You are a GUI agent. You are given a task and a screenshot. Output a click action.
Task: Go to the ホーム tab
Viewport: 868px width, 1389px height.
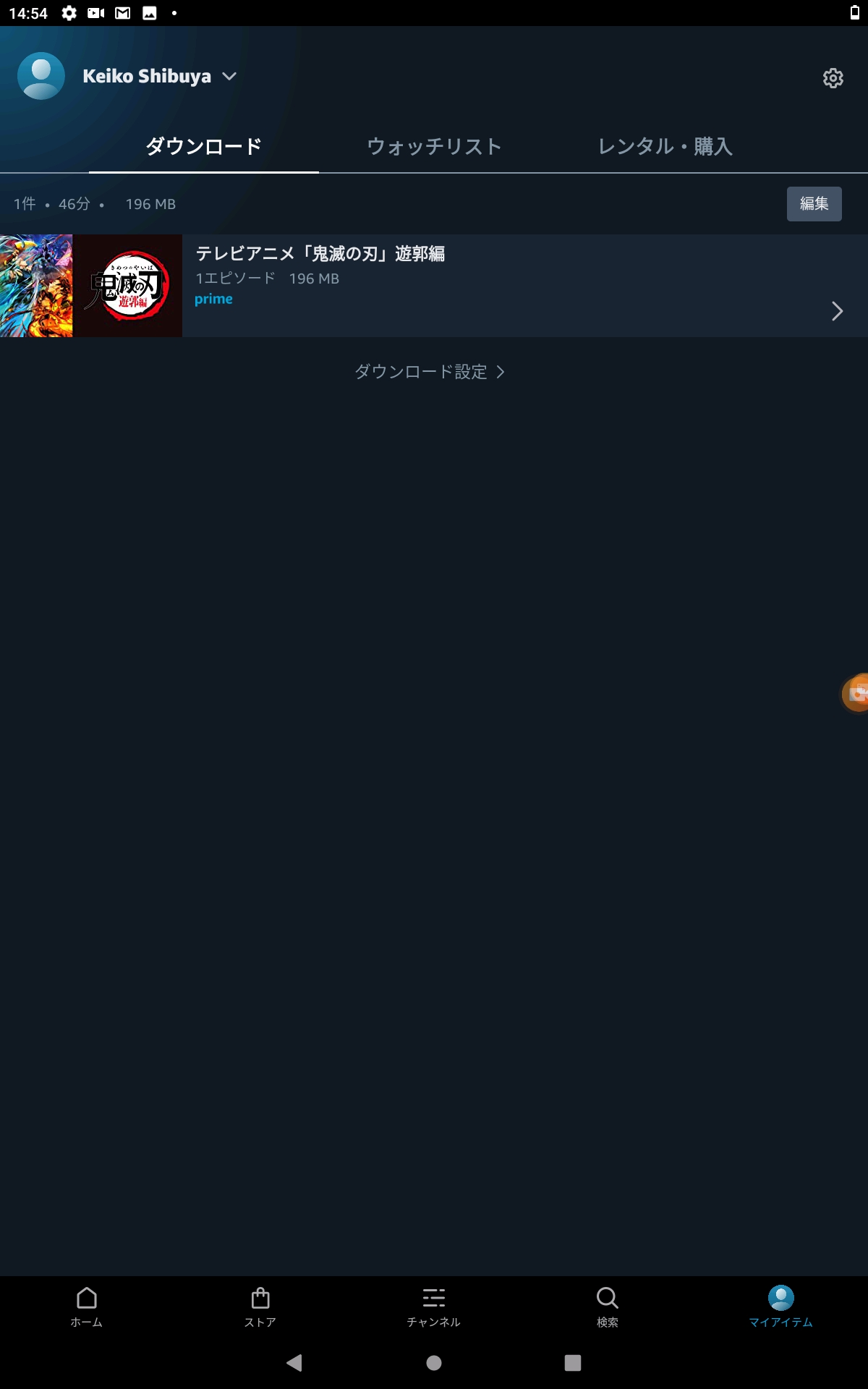(x=87, y=1306)
